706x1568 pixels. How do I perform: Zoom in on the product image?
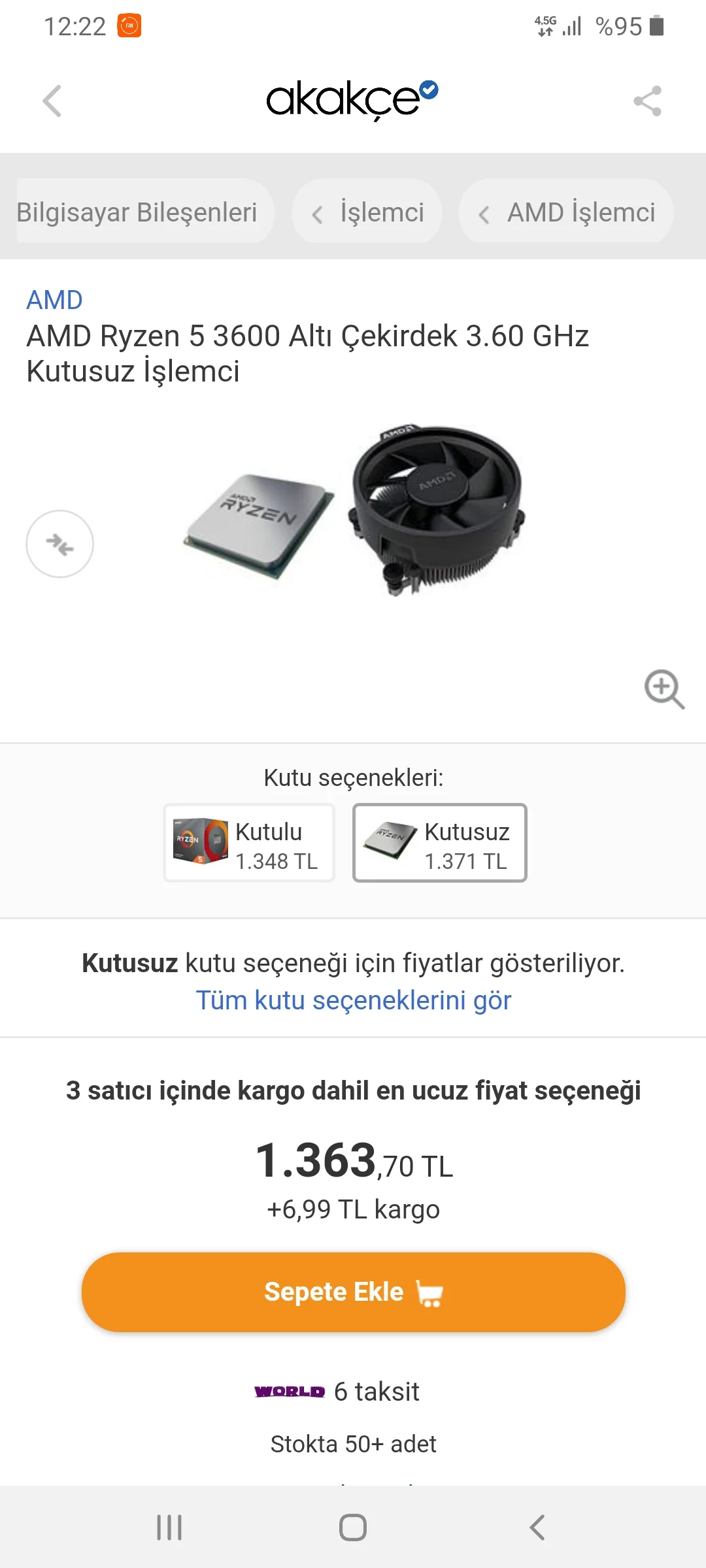(664, 689)
